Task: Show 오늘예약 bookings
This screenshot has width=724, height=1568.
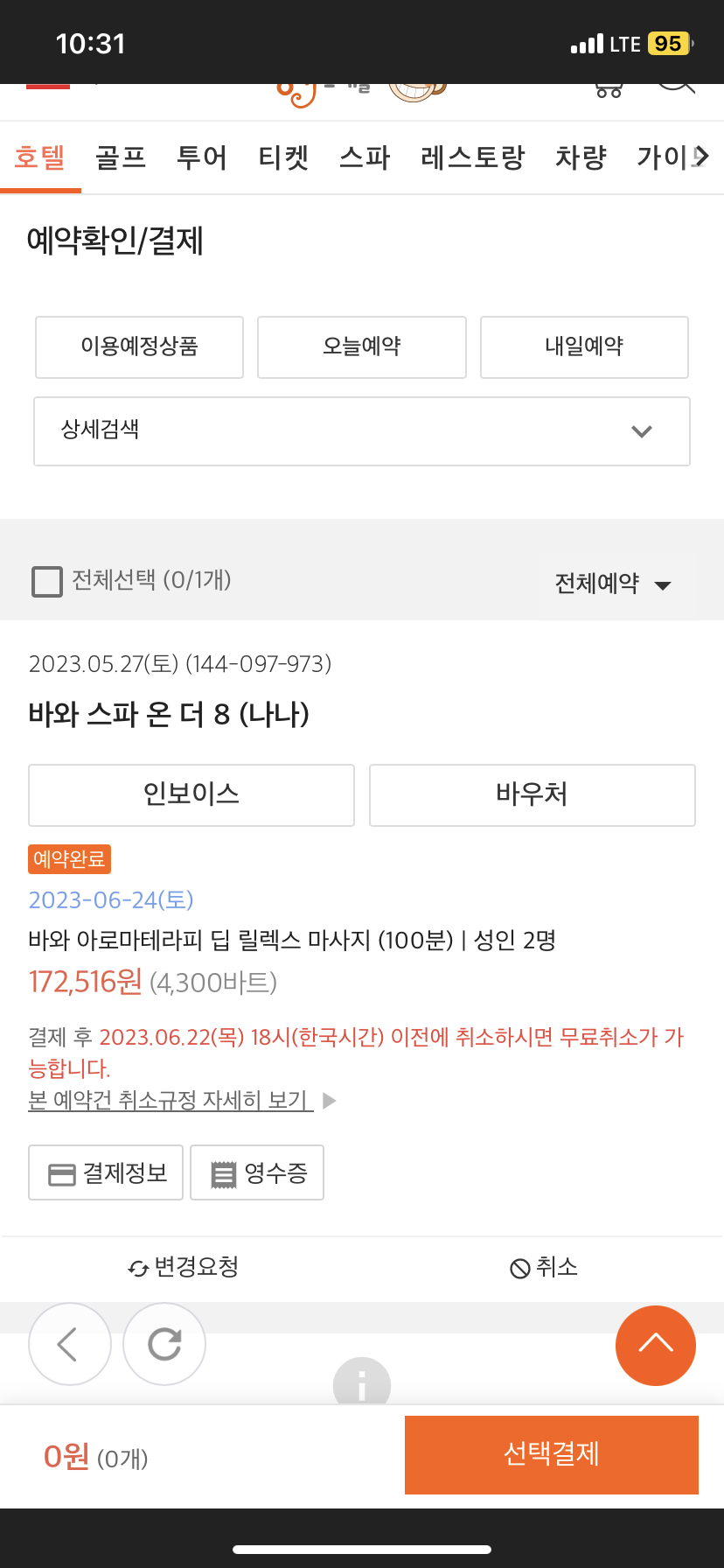Action: tap(361, 346)
